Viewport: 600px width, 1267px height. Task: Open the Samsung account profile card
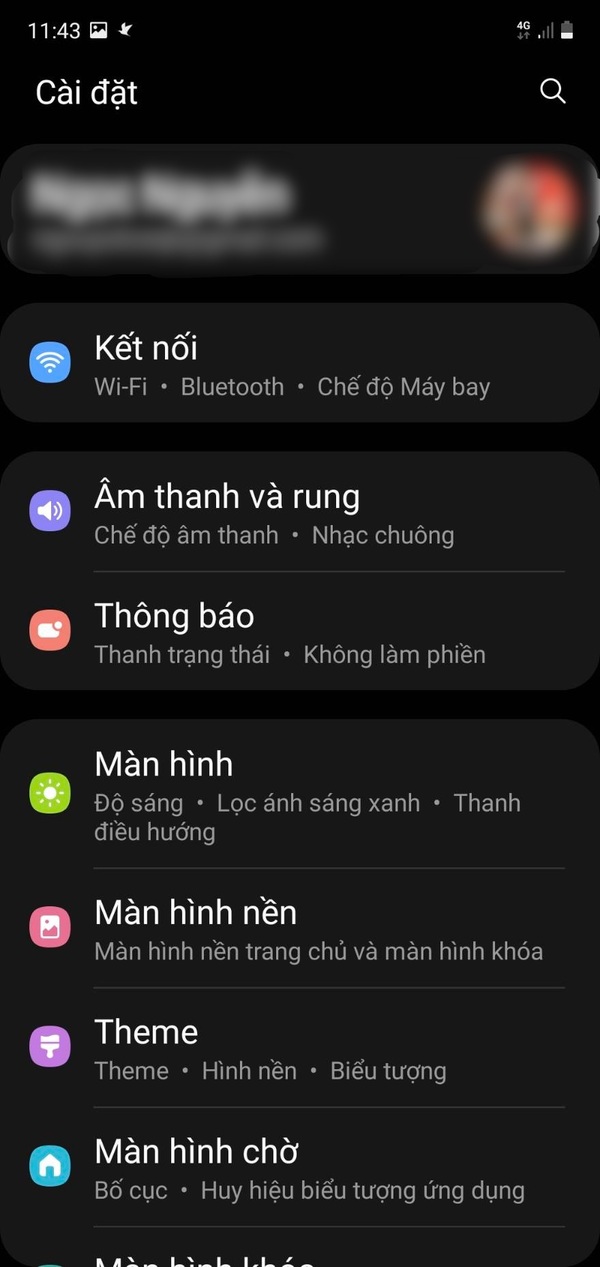[x=300, y=210]
